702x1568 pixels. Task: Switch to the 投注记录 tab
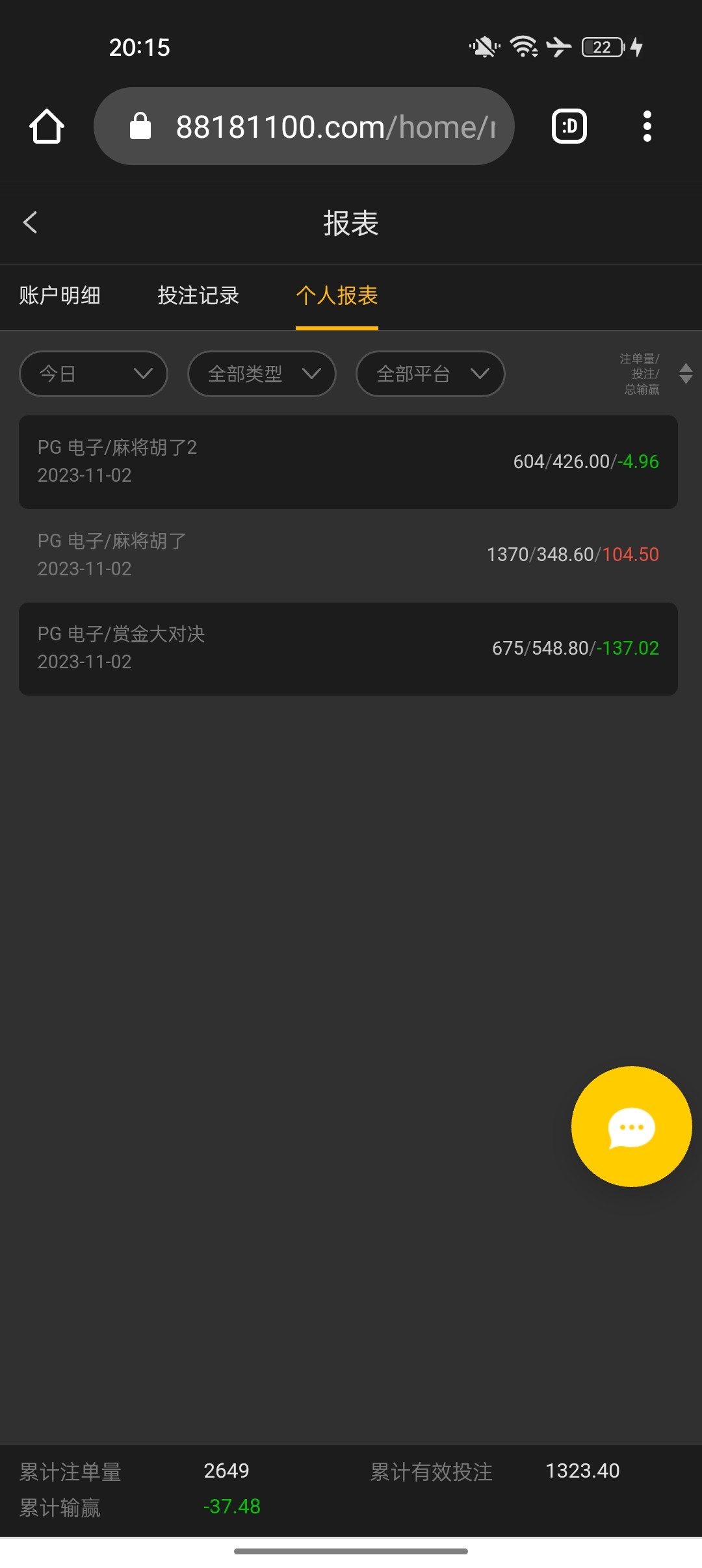point(198,296)
